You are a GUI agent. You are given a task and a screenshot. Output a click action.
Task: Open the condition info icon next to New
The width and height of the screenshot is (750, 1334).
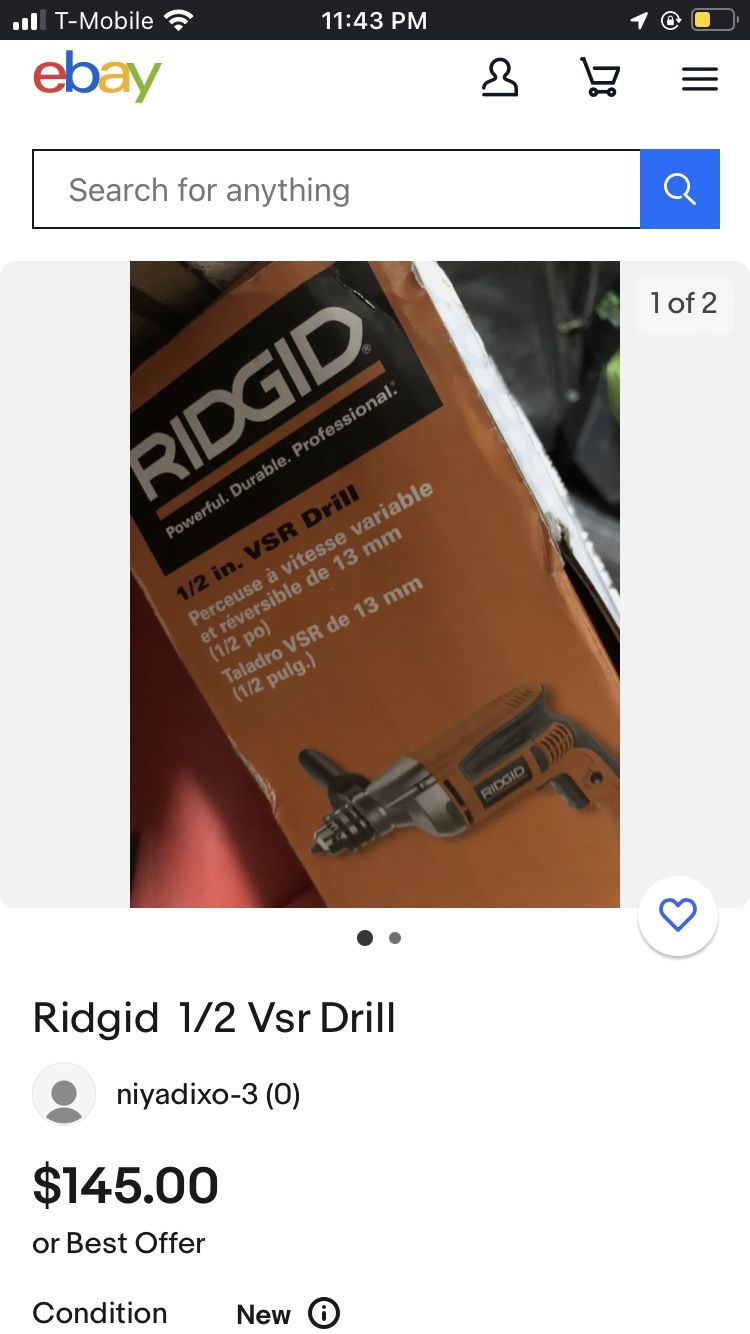(x=326, y=1313)
